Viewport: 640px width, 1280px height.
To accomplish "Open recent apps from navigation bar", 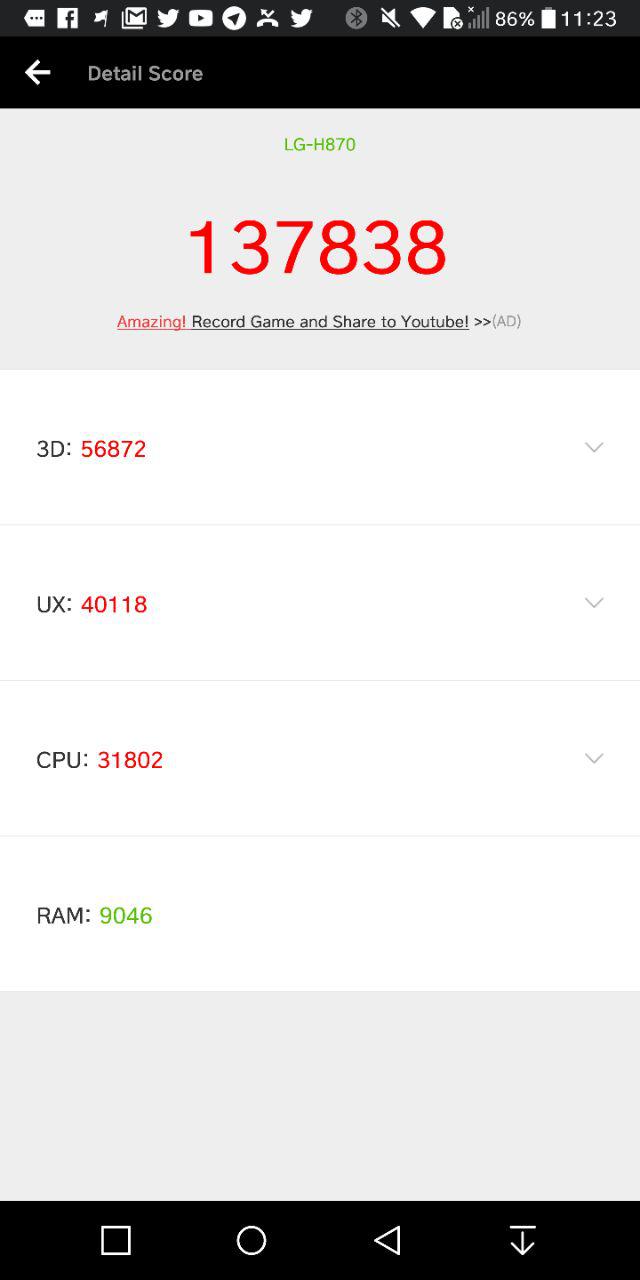I will (x=116, y=1240).
